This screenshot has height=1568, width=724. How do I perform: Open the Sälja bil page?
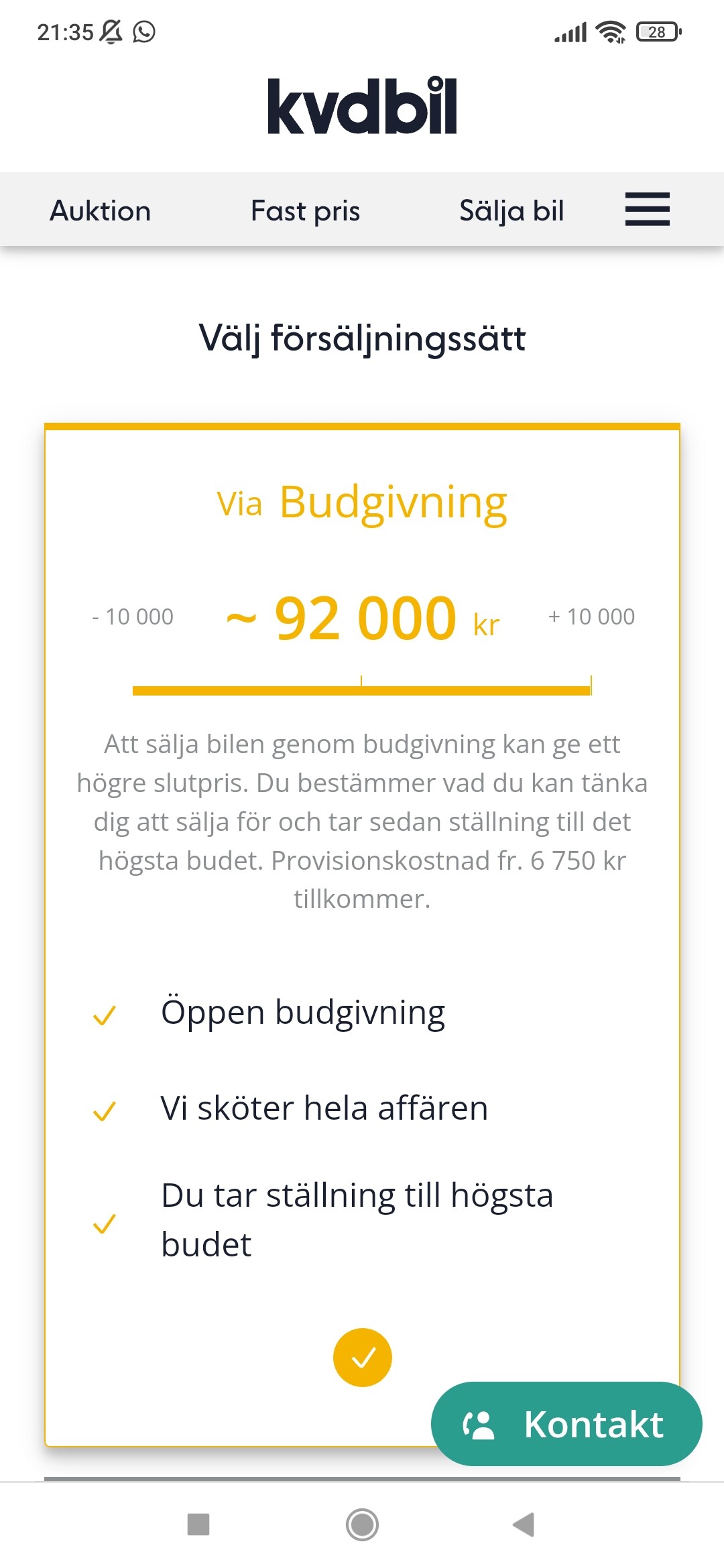(511, 211)
